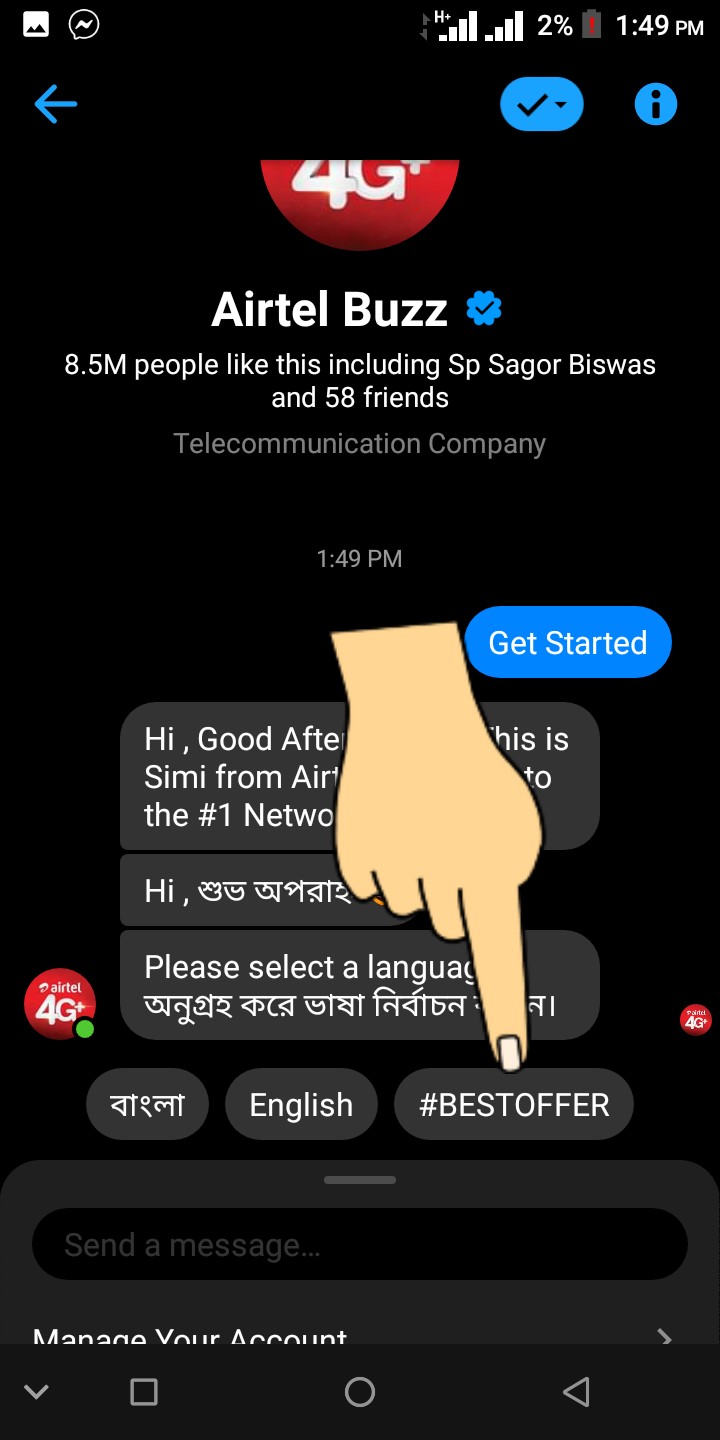The image size is (720, 1440).
Task: Tap the Android home button
Action: pos(360,1392)
